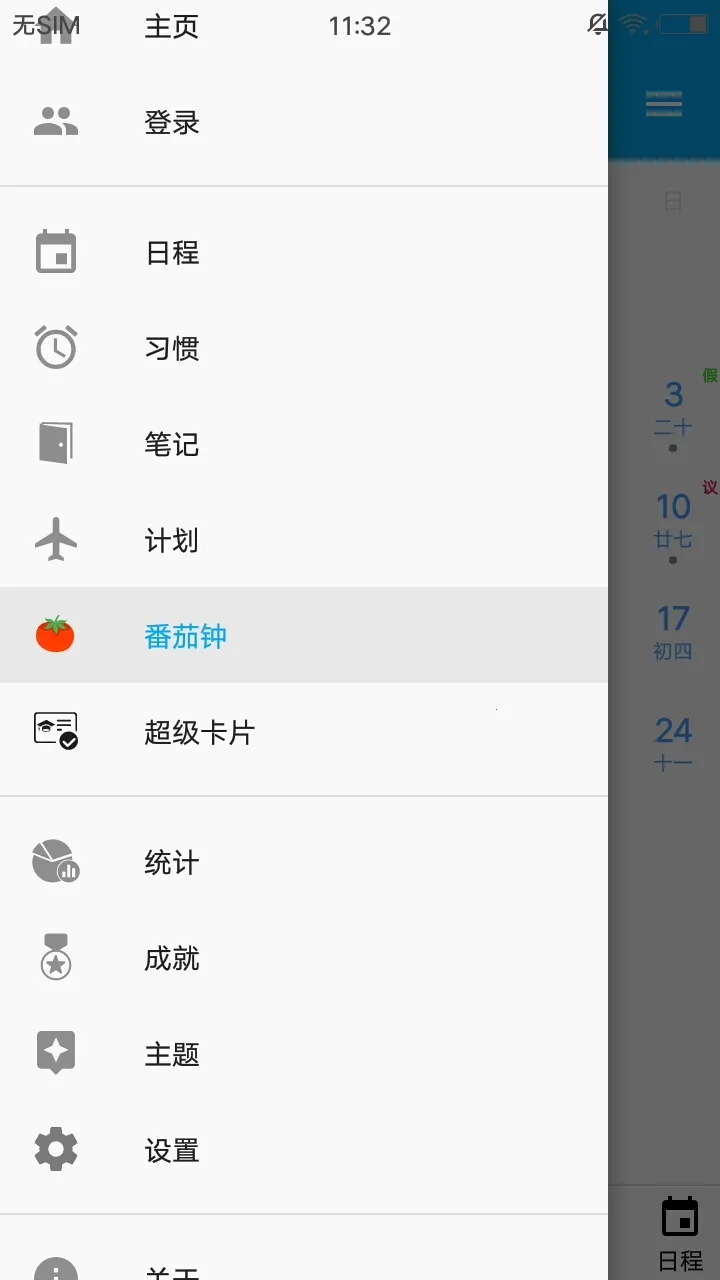Tap the medal icon next to 成就

(x=55, y=957)
